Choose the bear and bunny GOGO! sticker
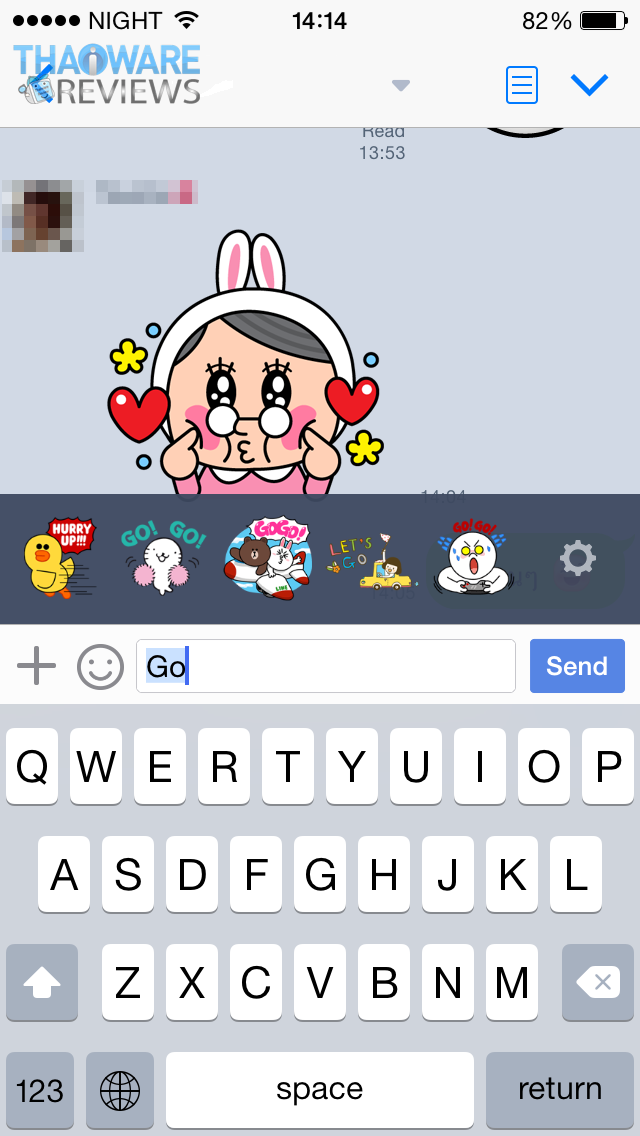Image resolution: width=640 pixels, height=1136 pixels. click(268, 559)
